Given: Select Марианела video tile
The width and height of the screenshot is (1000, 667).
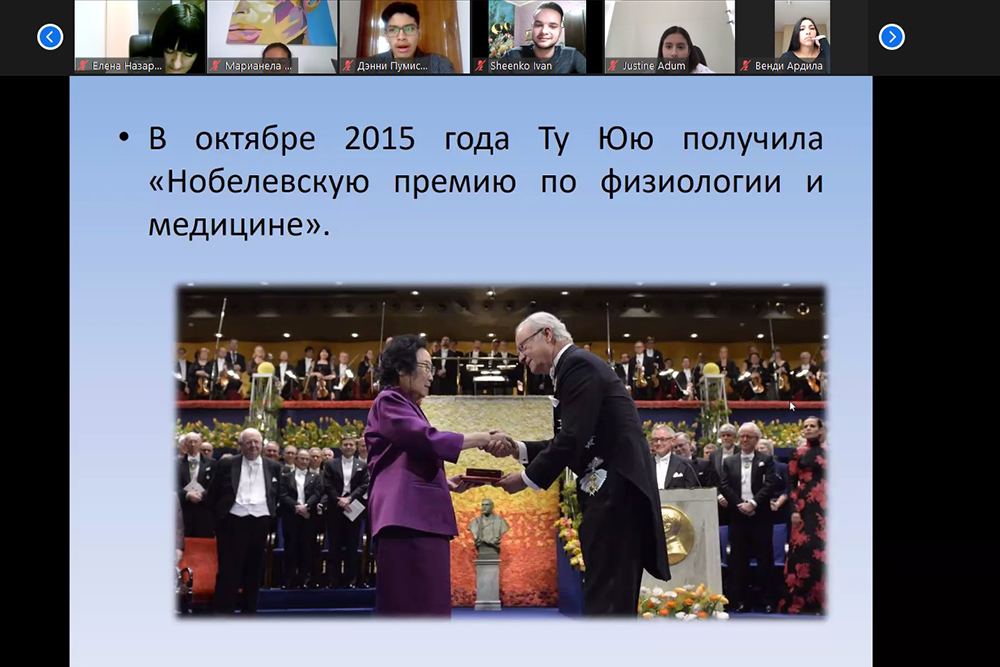Looking at the screenshot, I should [x=271, y=37].
